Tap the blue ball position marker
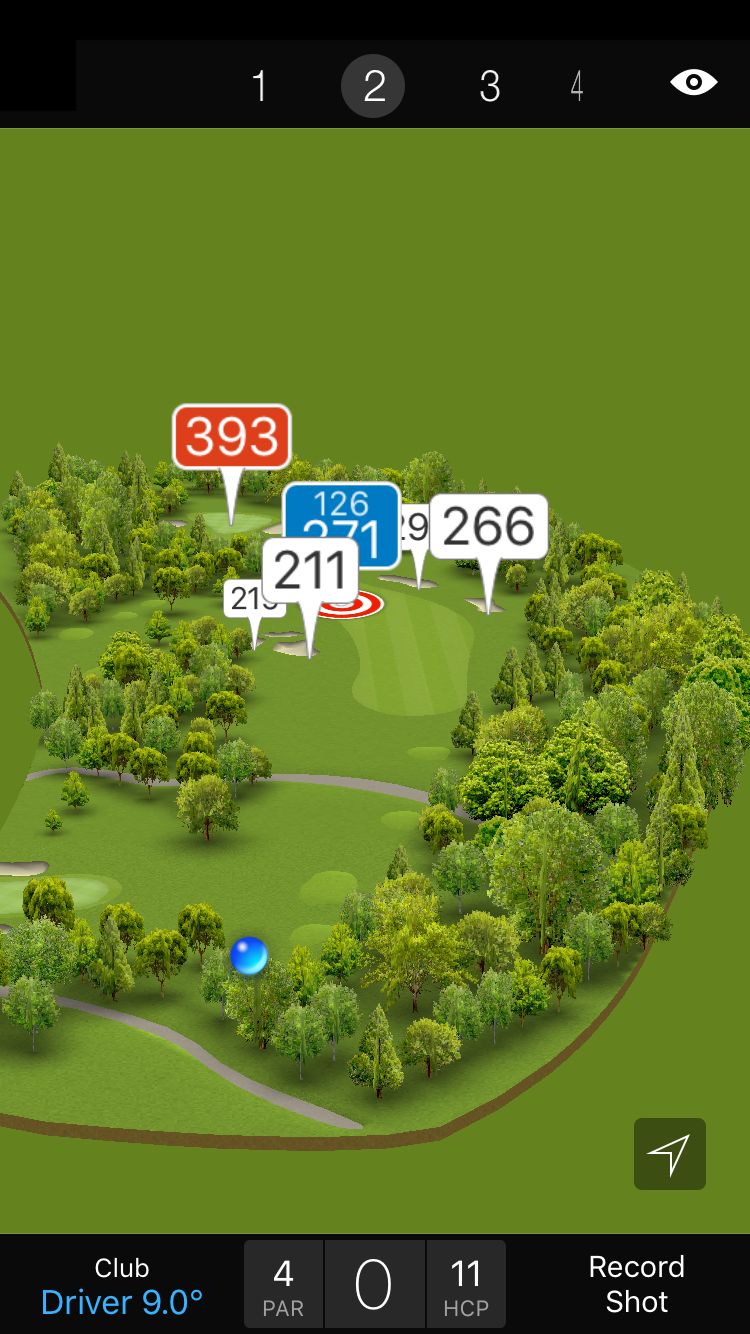This screenshot has height=1334, width=750. click(248, 956)
